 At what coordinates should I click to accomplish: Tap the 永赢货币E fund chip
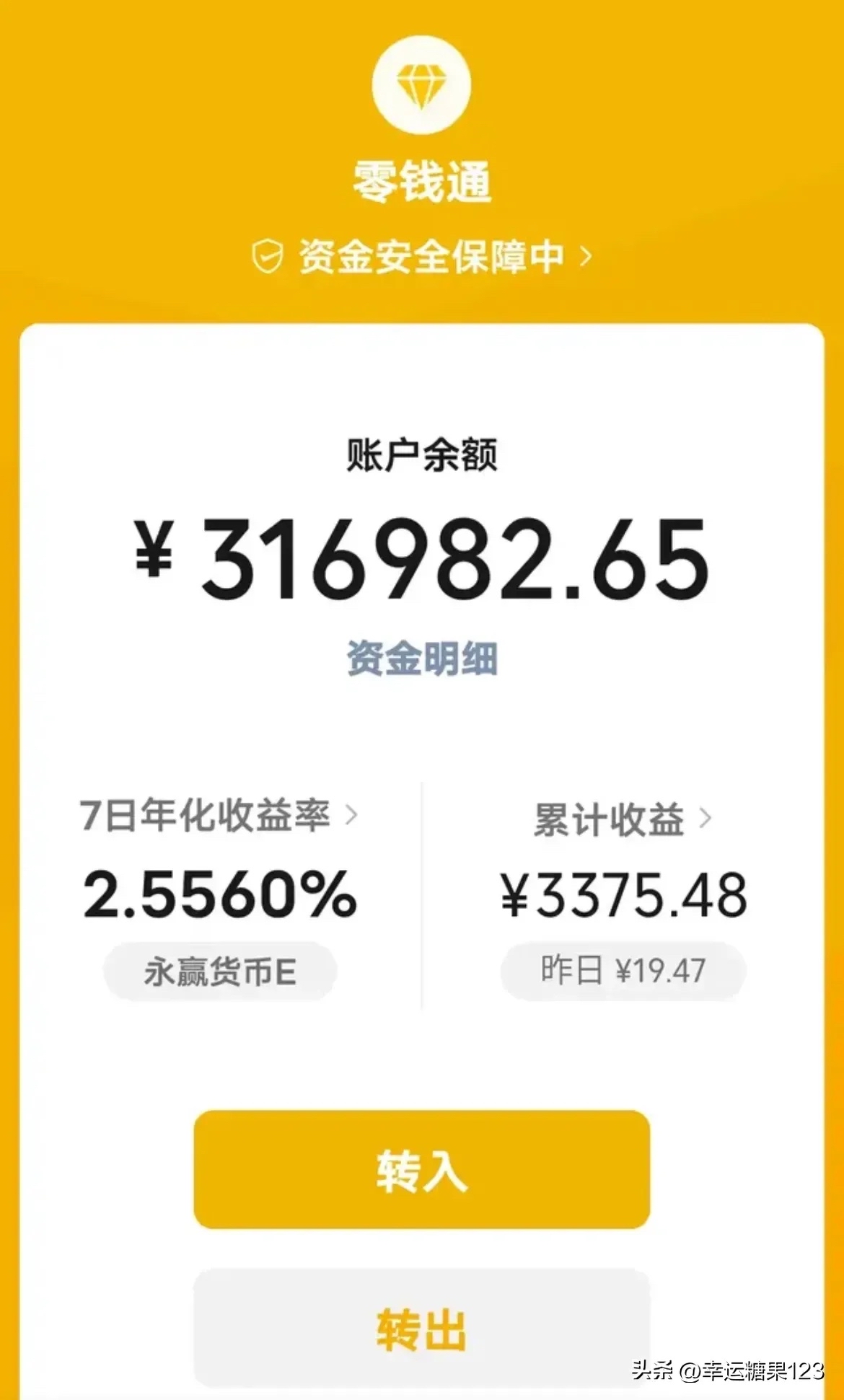coord(220,972)
